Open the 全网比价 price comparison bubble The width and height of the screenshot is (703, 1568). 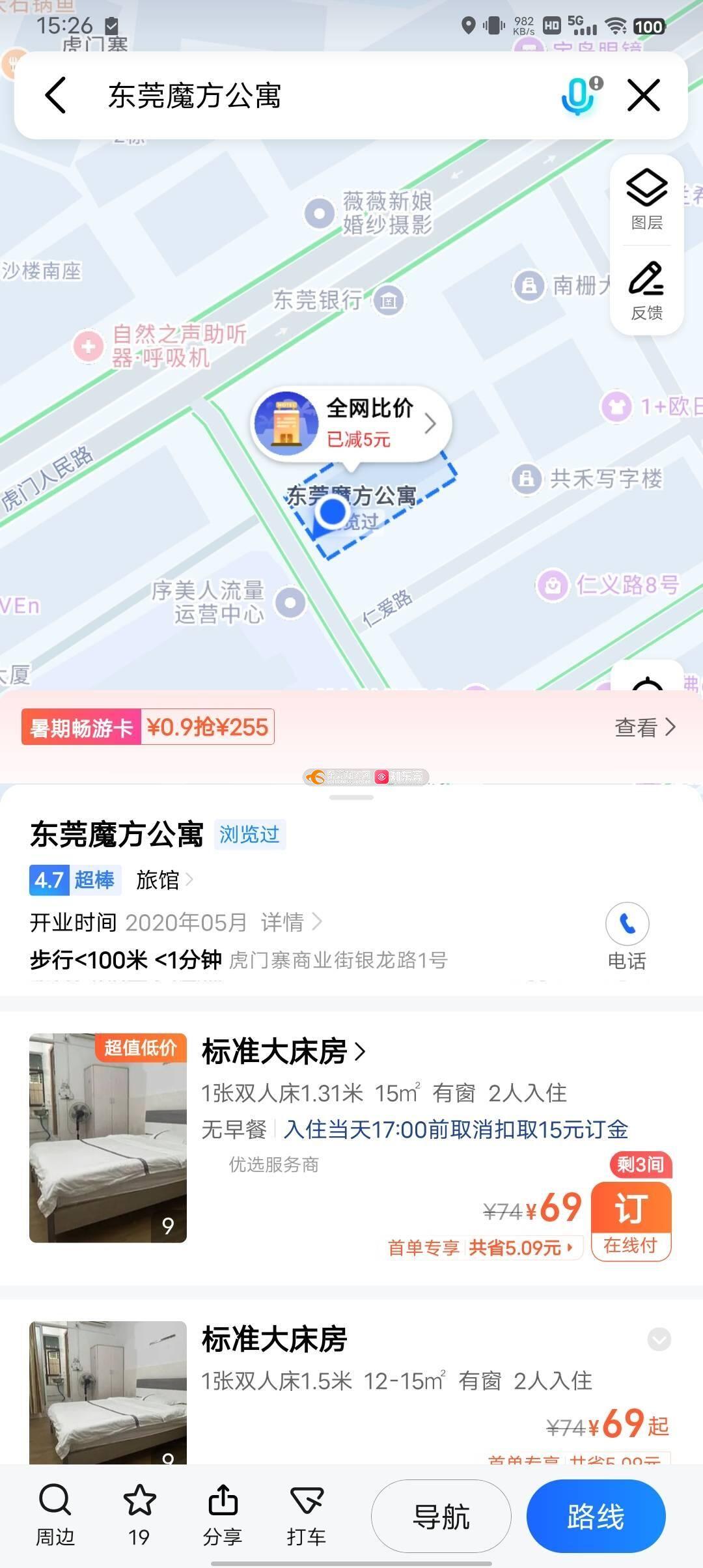coord(351,424)
